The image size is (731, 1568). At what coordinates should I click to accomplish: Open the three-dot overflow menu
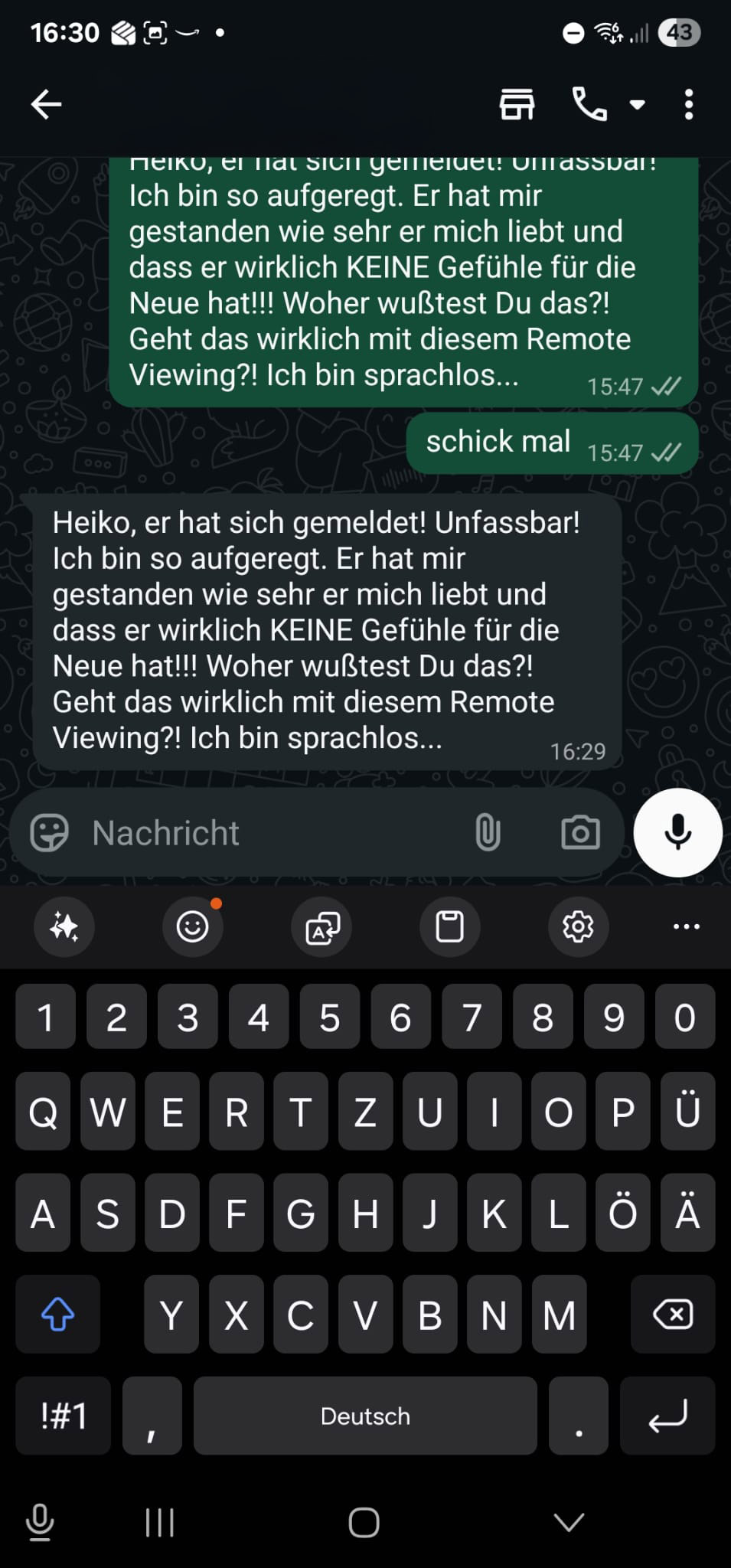point(689,104)
